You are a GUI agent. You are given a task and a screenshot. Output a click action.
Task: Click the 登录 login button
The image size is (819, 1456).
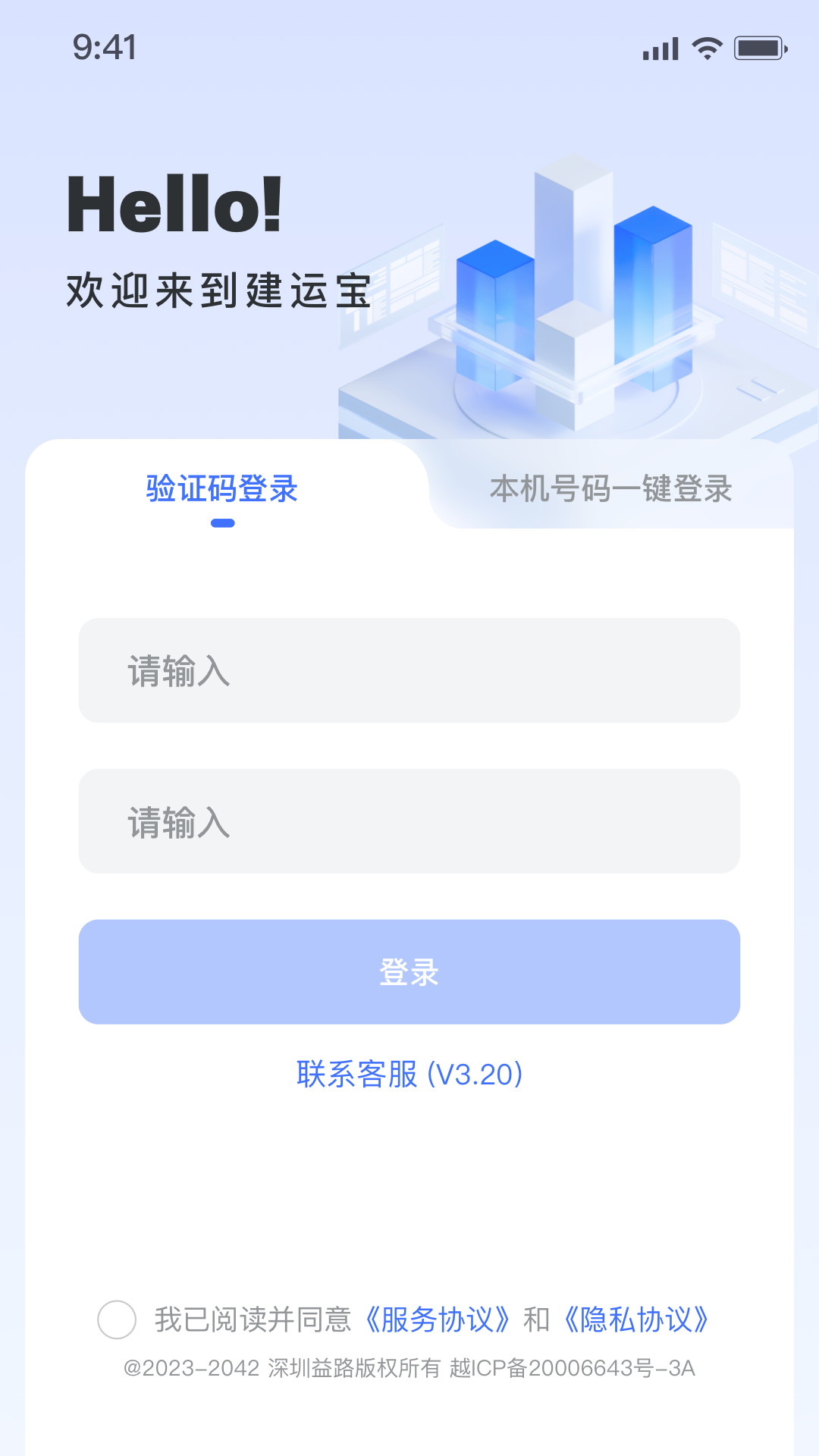click(409, 971)
